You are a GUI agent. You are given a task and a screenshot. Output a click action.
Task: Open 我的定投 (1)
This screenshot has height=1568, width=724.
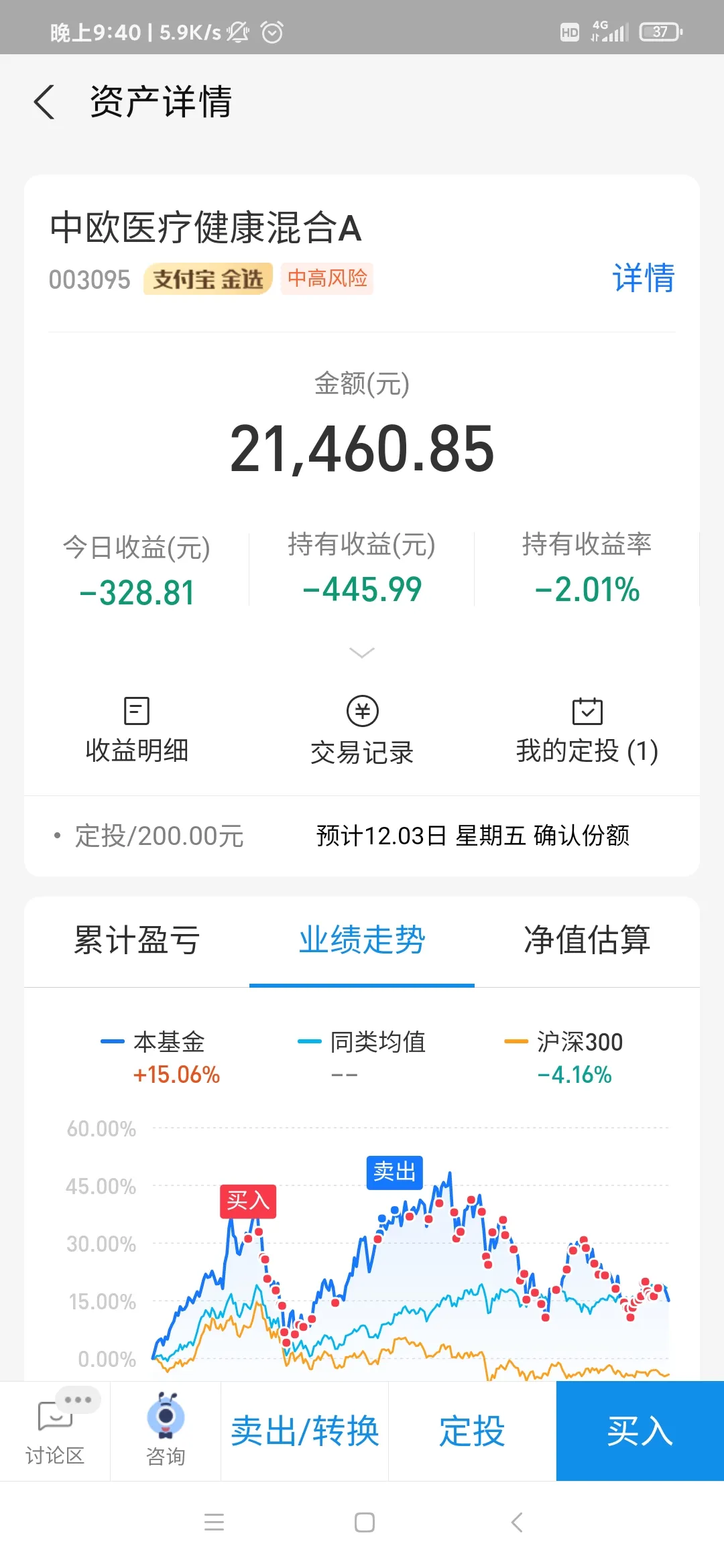(587, 730)
